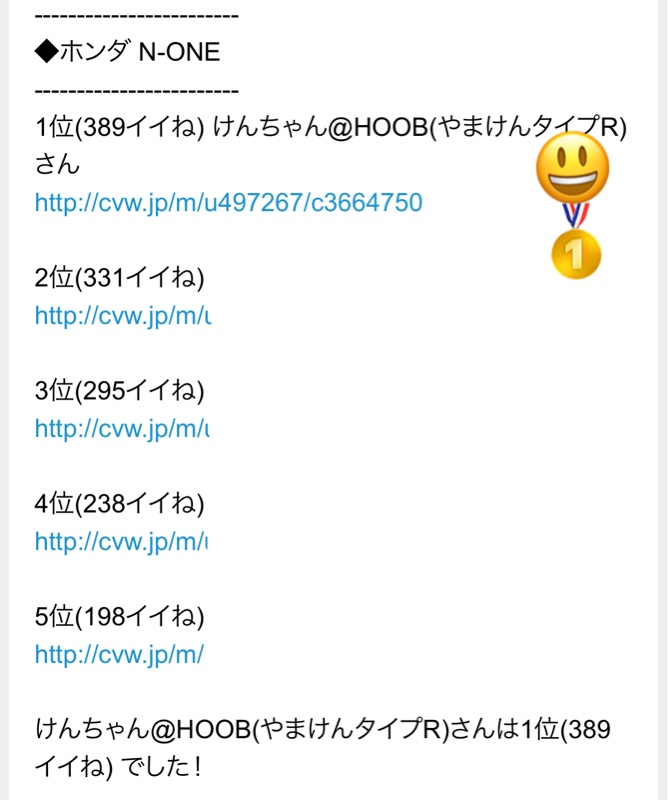Open the link under 2位 (331イイね)
This screenshot has width=668, height=800.
tap(123, 316)
